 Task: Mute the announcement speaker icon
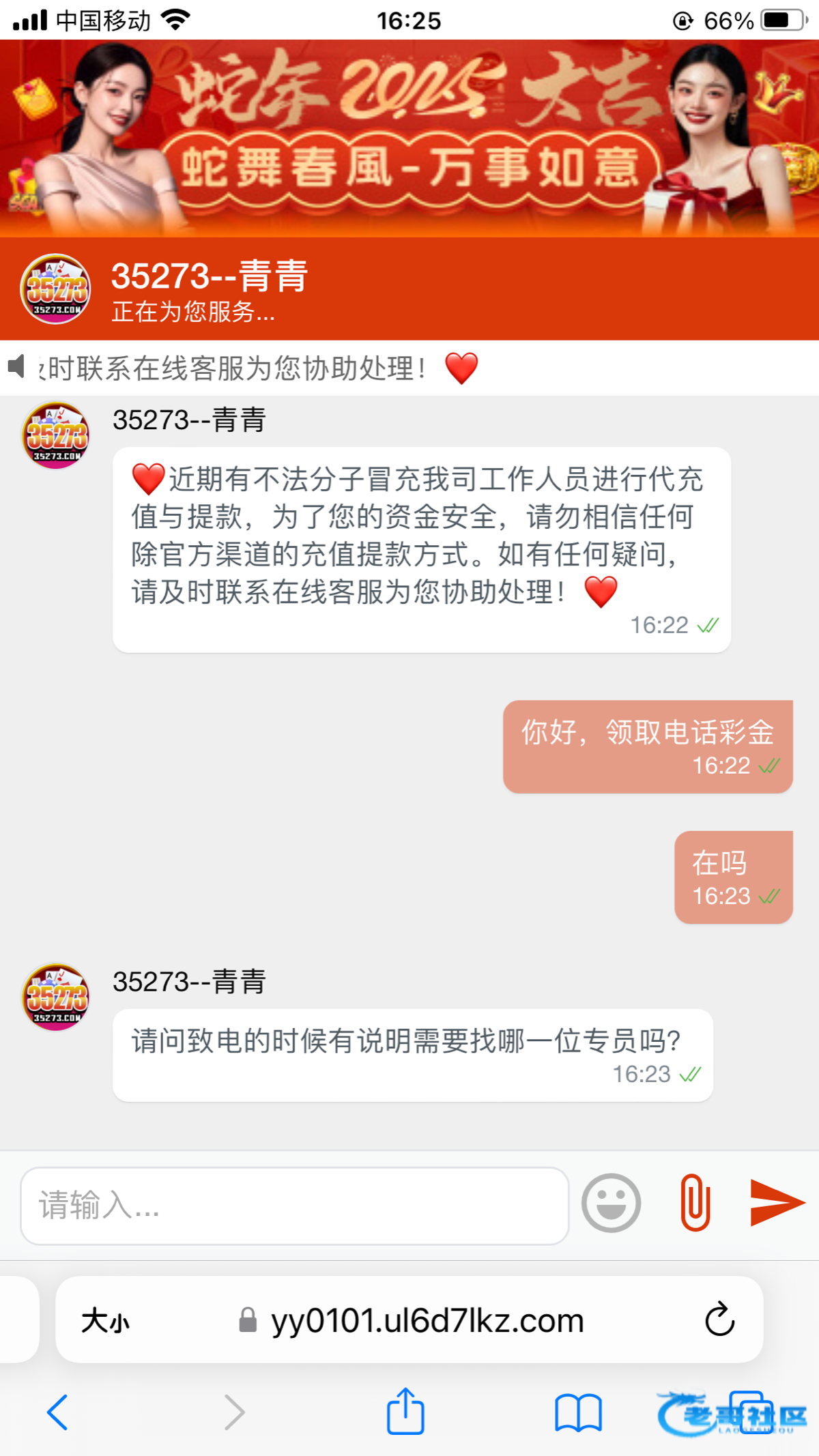click(x=18, y=367)
